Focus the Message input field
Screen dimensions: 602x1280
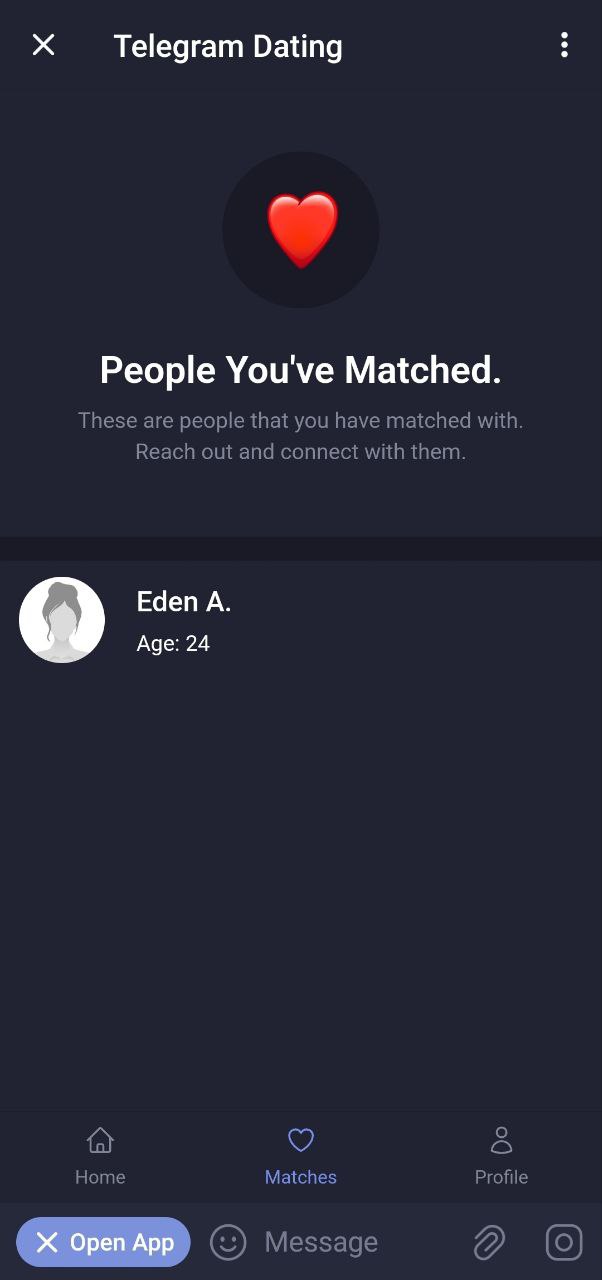[350, 1242]
